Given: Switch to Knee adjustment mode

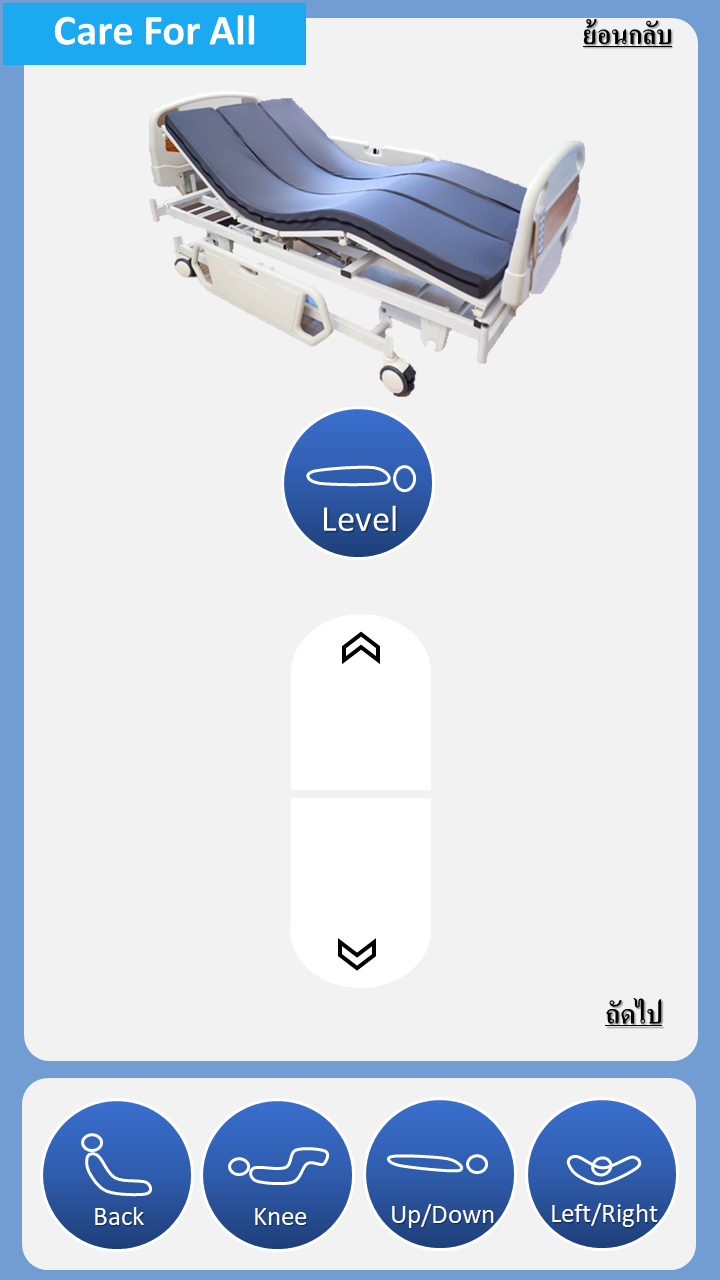Looking at the screenshot, I should [278, 1175].
